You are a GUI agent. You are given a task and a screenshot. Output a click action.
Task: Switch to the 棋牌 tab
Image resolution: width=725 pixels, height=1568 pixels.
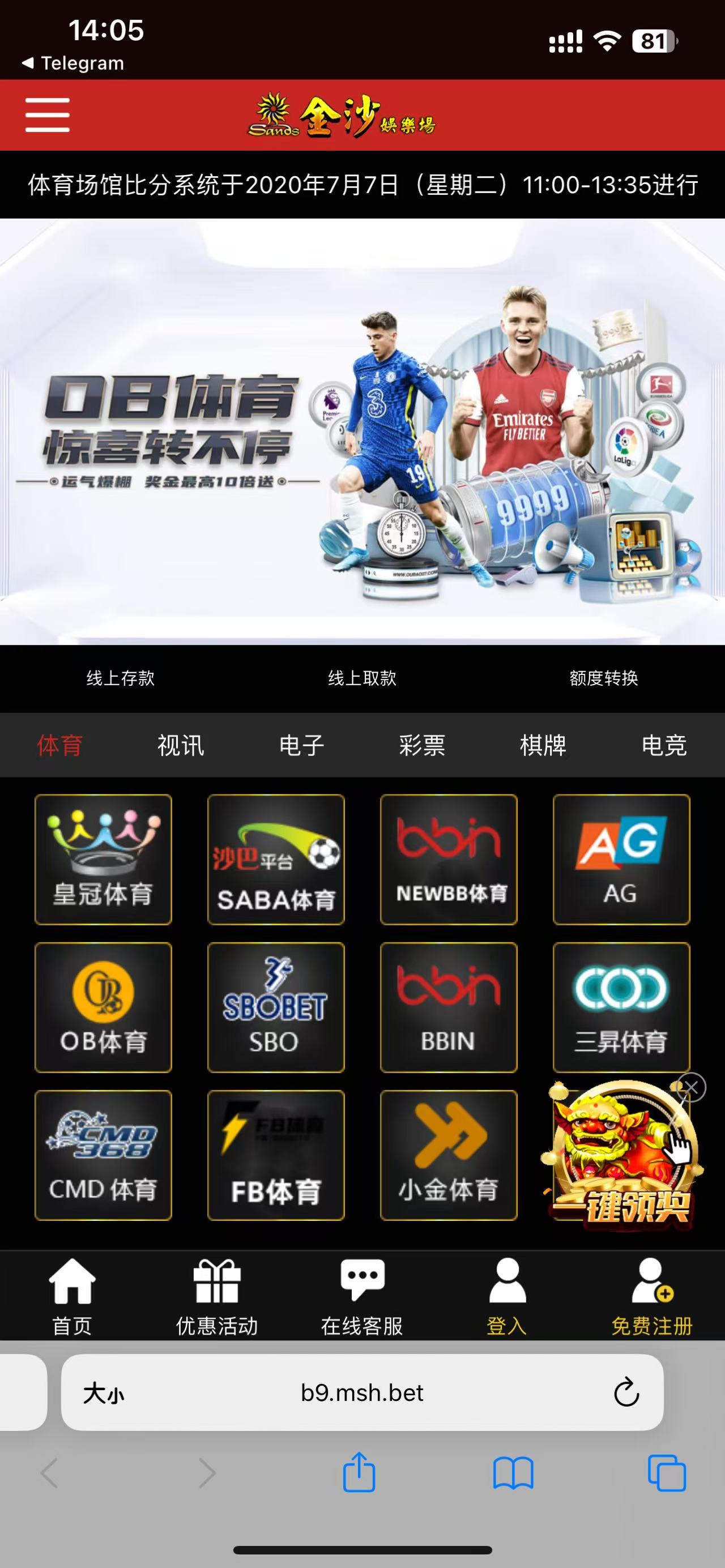[x=543, y=745]
